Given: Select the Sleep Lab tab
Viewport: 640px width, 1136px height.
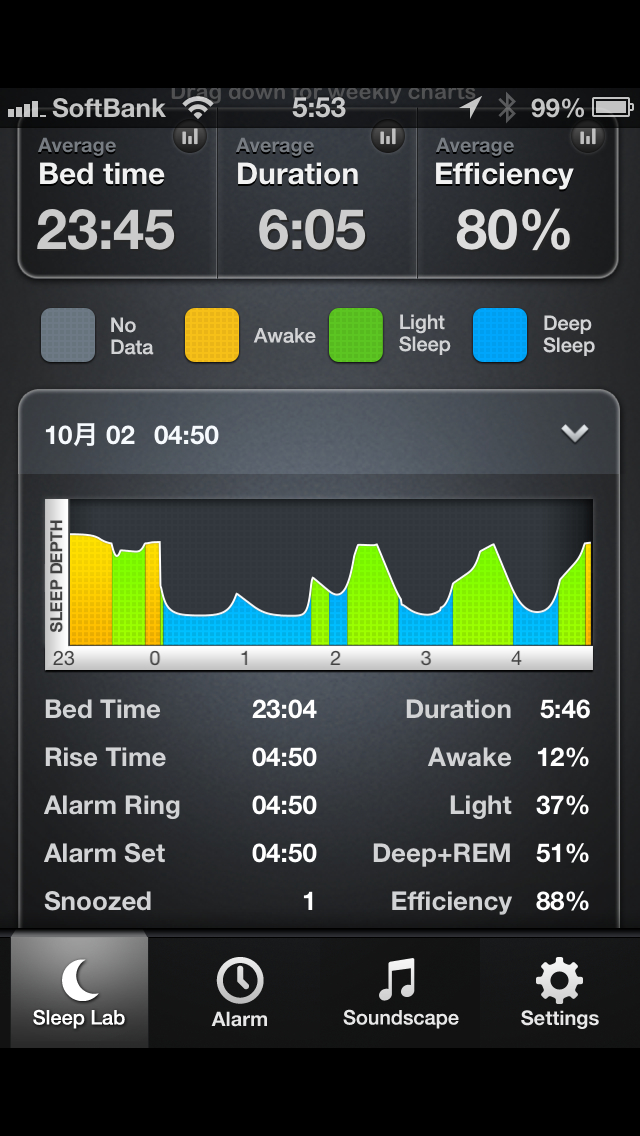Looking at the screenshot, I should coord(79,992).
